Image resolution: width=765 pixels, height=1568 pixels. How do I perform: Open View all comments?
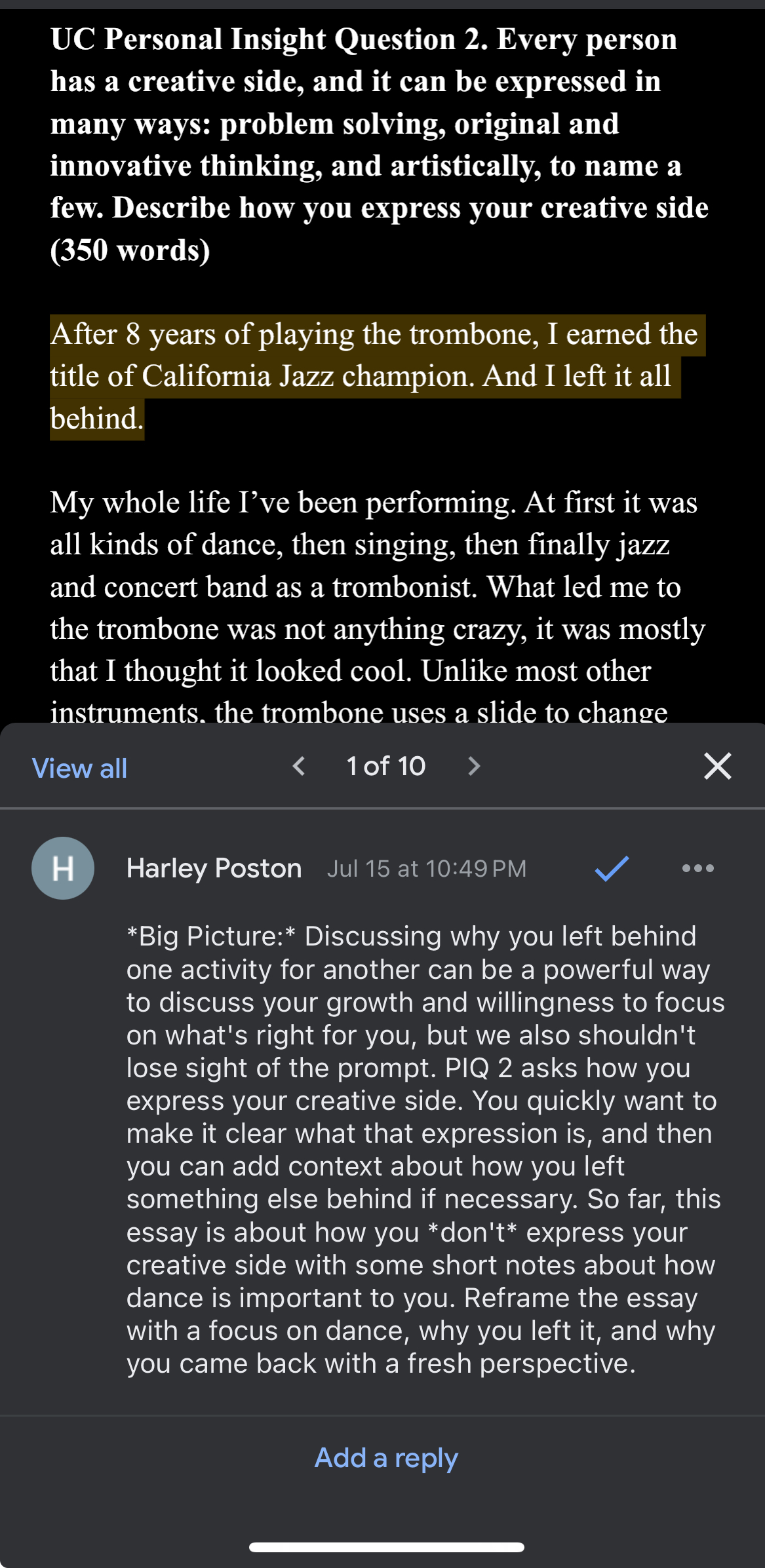pyautogui.click(x=79, y=768)
